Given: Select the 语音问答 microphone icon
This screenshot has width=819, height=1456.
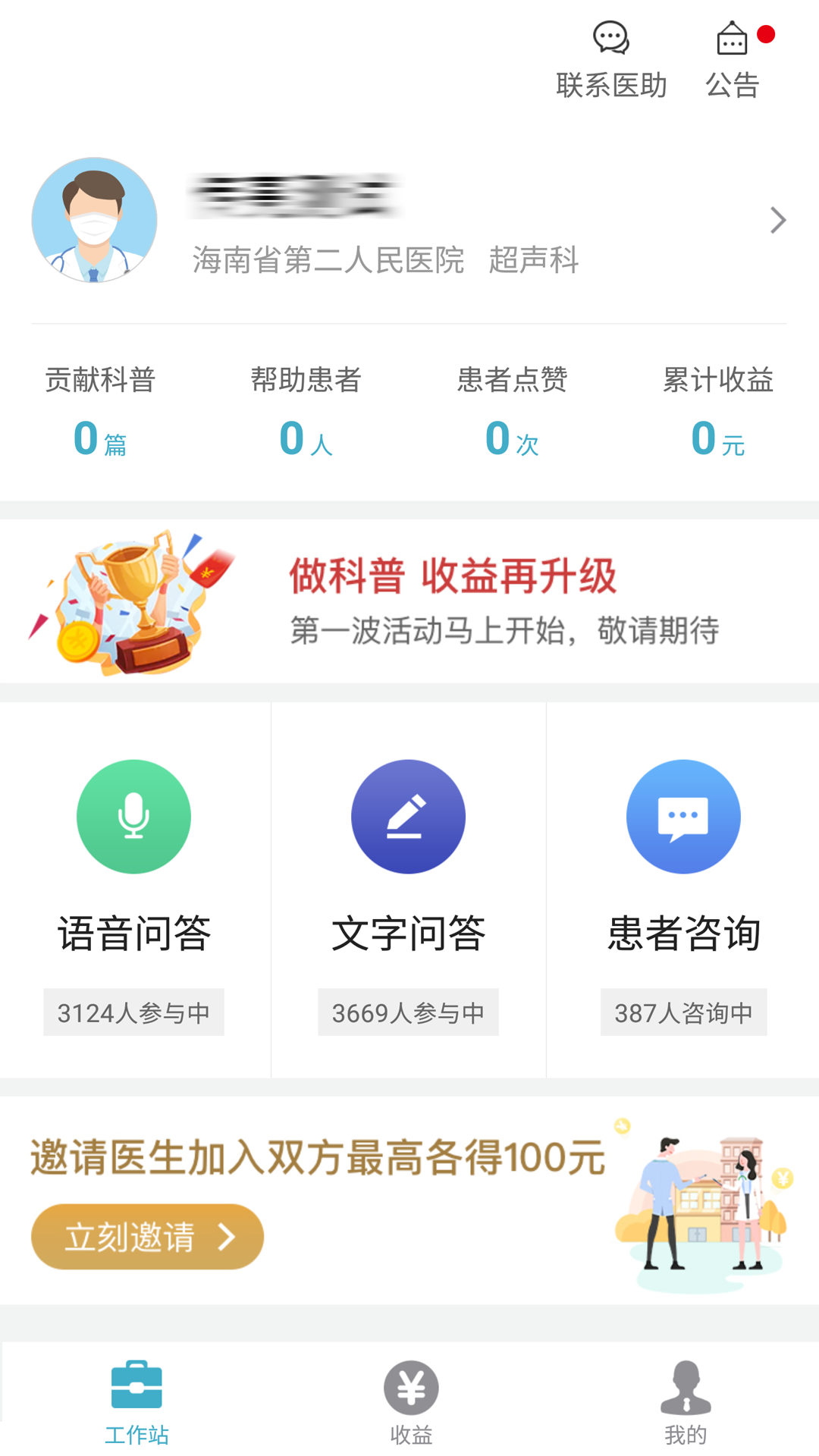Looking at the screenshot, I should (x=133, y=817).
